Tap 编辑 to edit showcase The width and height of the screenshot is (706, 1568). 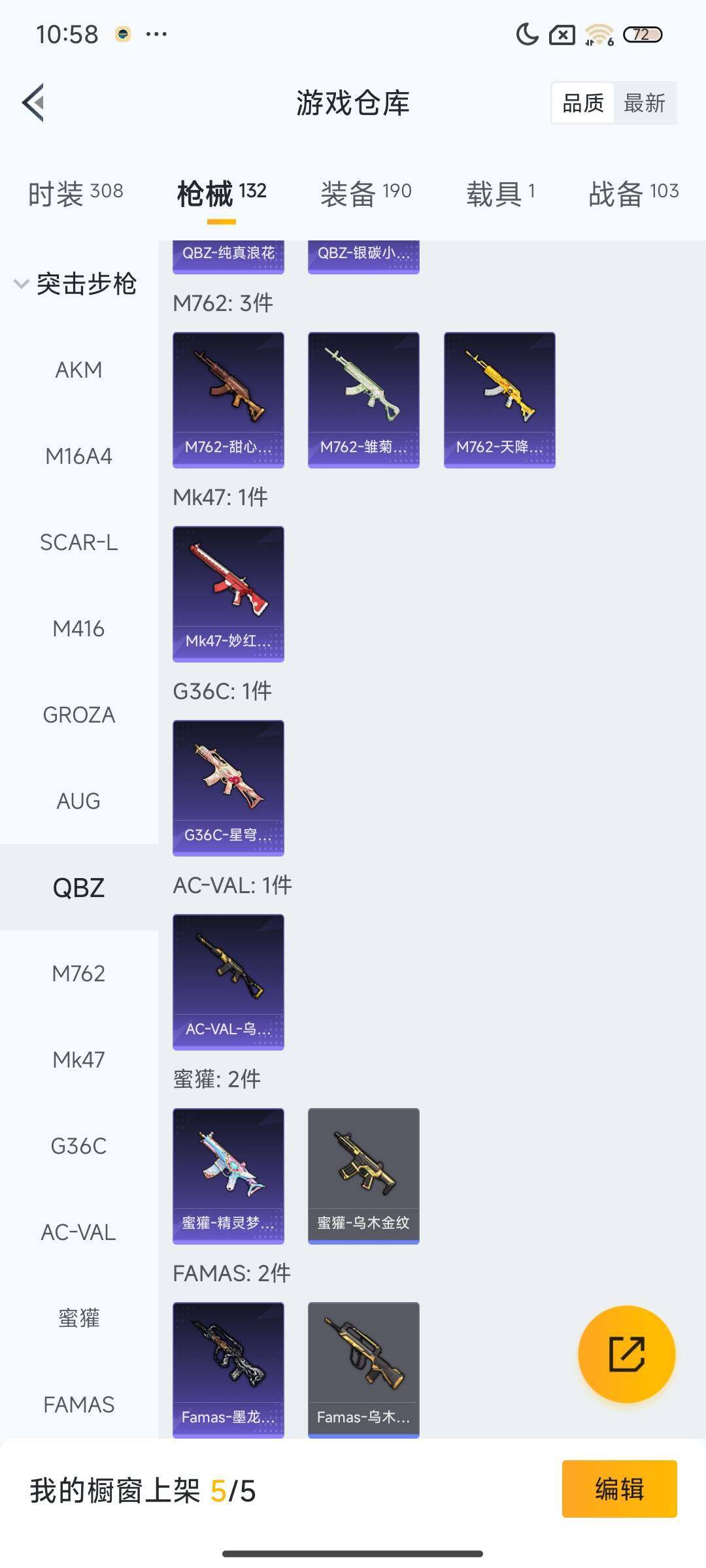tap(619, 1489)
